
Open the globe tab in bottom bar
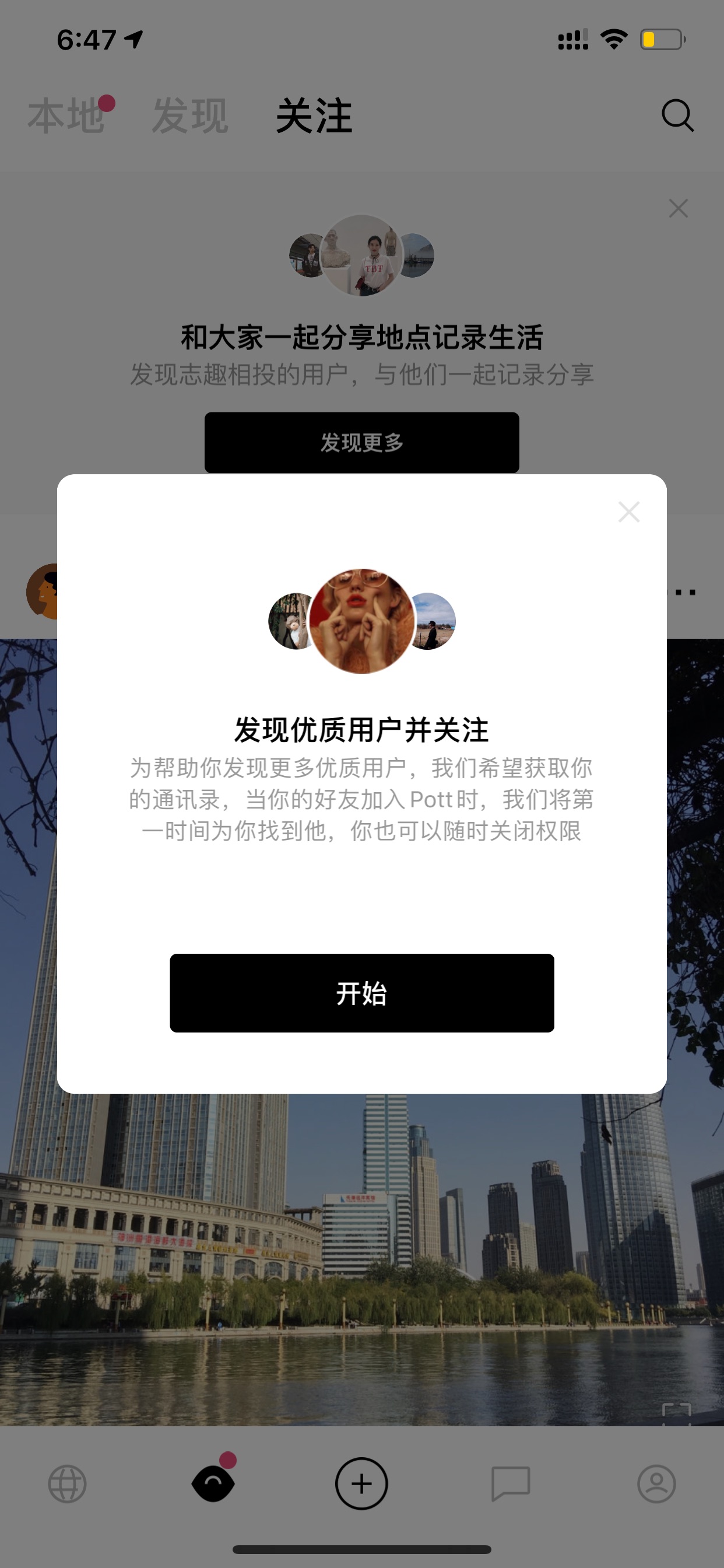pyautogui.click(x=67, y=1483)
